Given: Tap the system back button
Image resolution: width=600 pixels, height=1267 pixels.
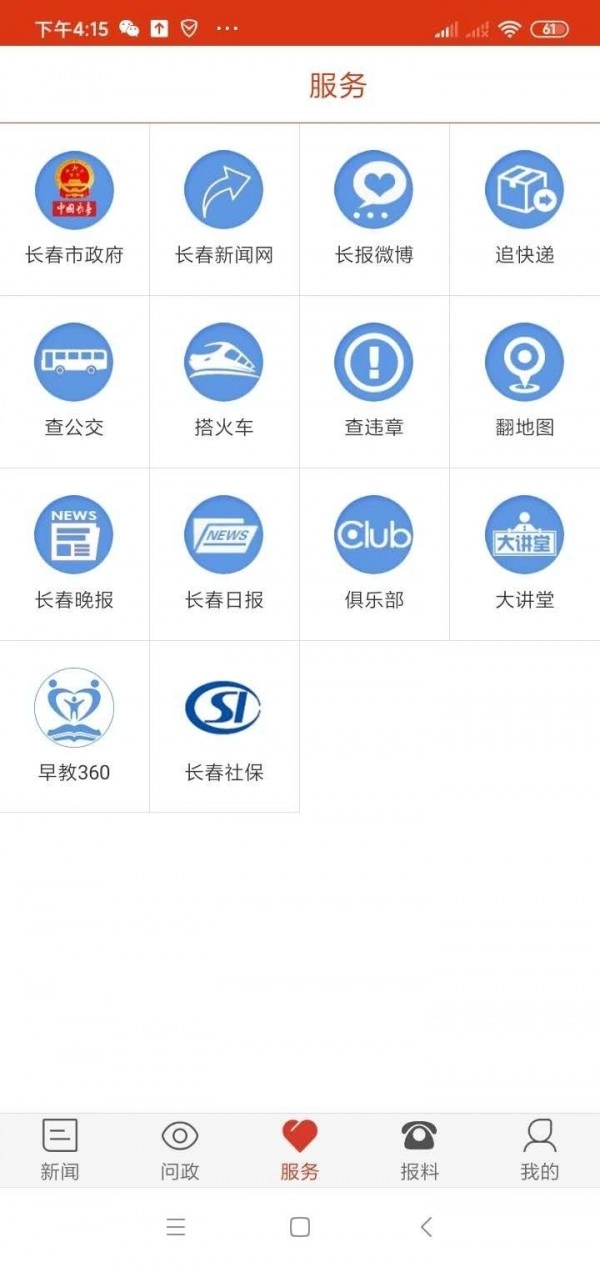Looking at the screenshot, I should pos(427,1227).
